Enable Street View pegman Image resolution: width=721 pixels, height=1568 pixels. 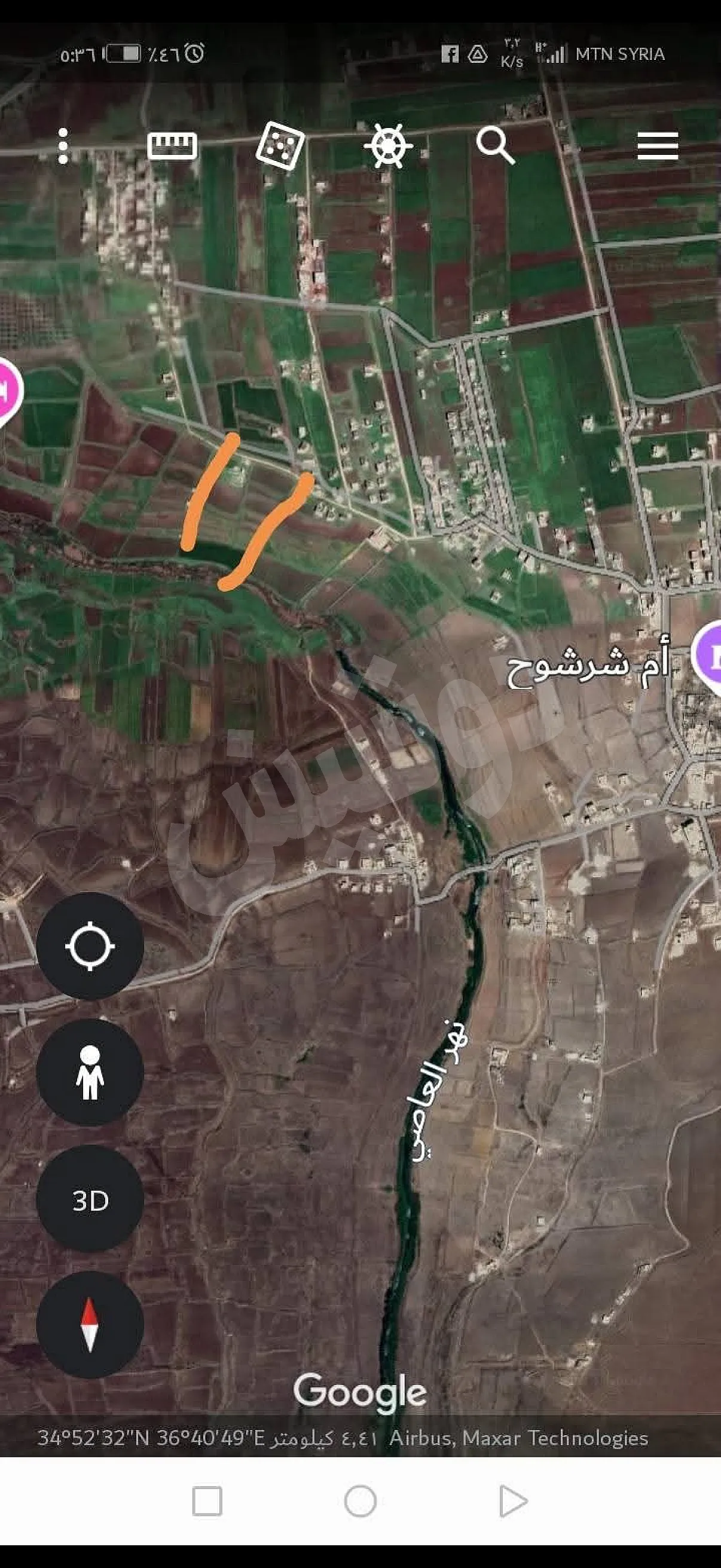(90, 1072)
